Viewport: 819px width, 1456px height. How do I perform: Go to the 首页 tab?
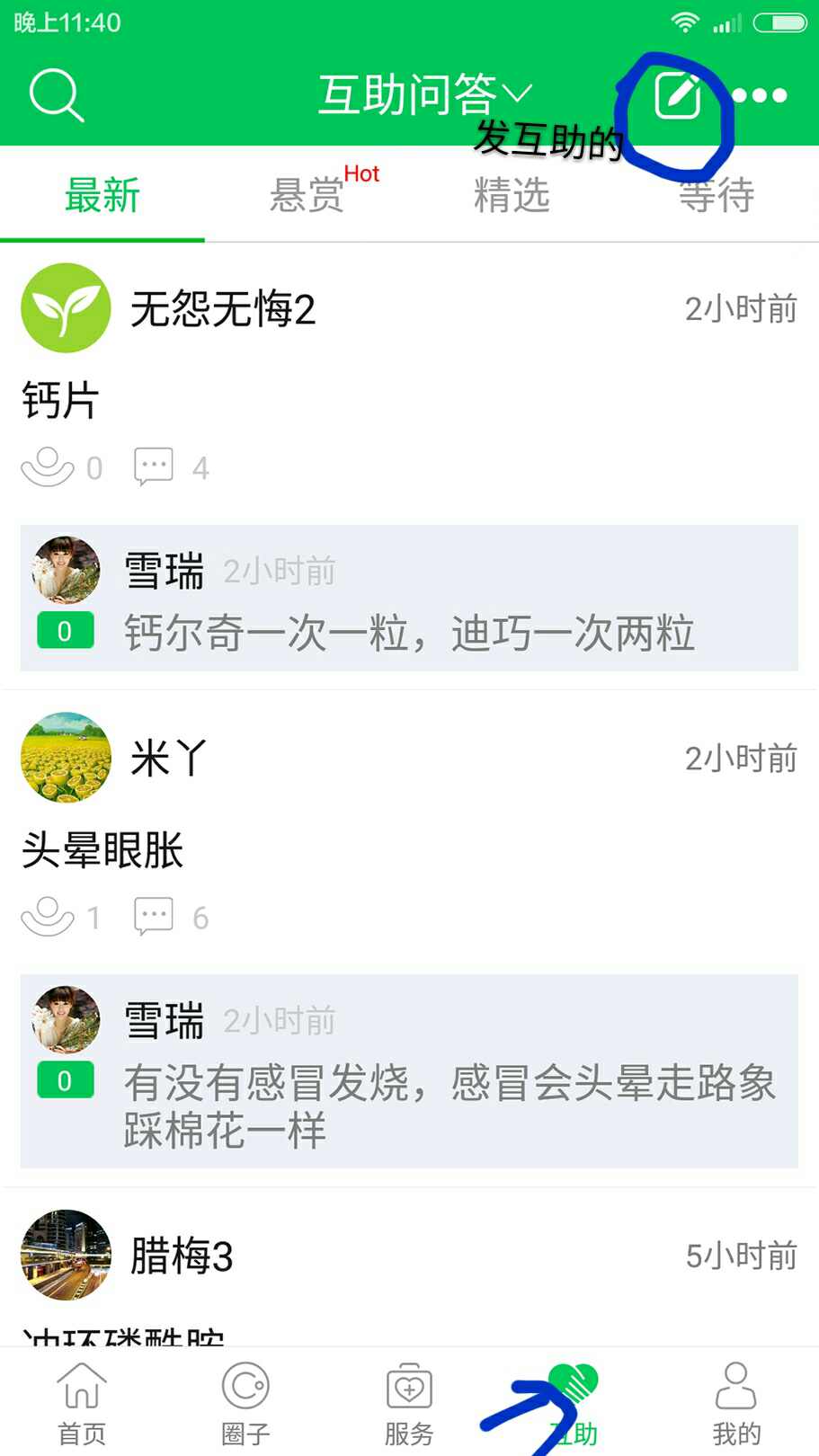tap(82, 1404)
